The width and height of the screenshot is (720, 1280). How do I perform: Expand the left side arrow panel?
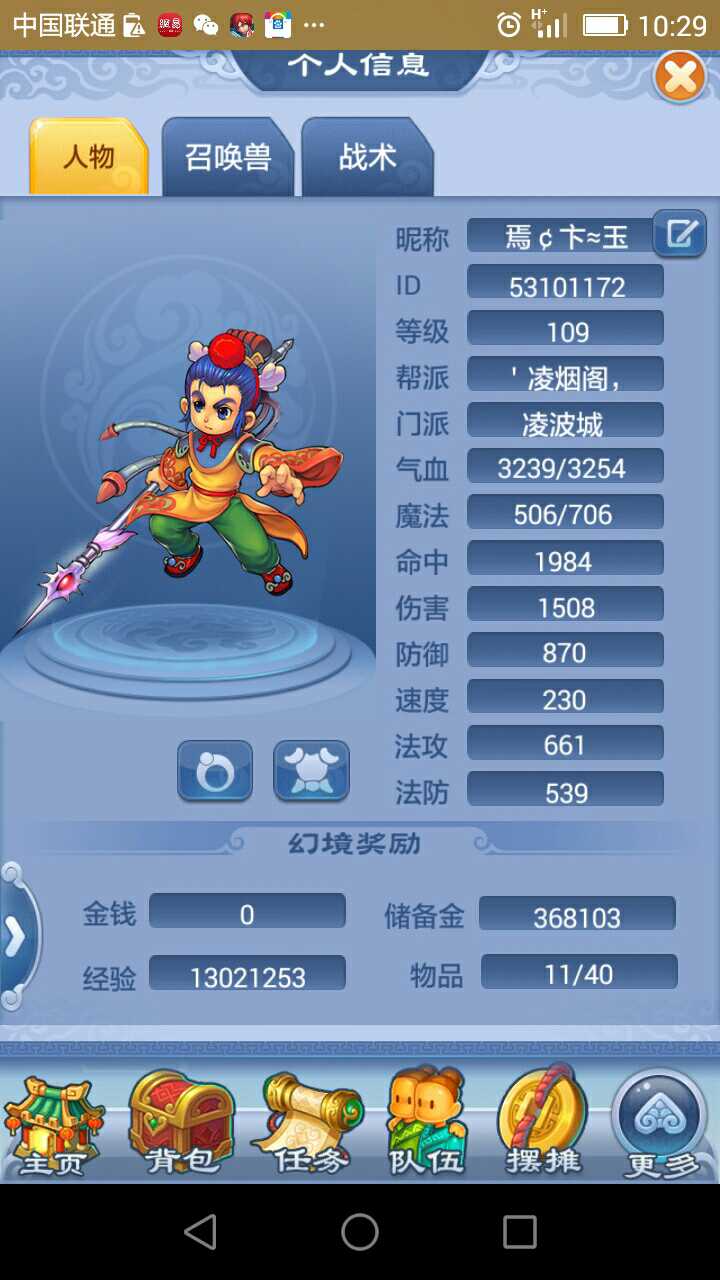point(17,937)
